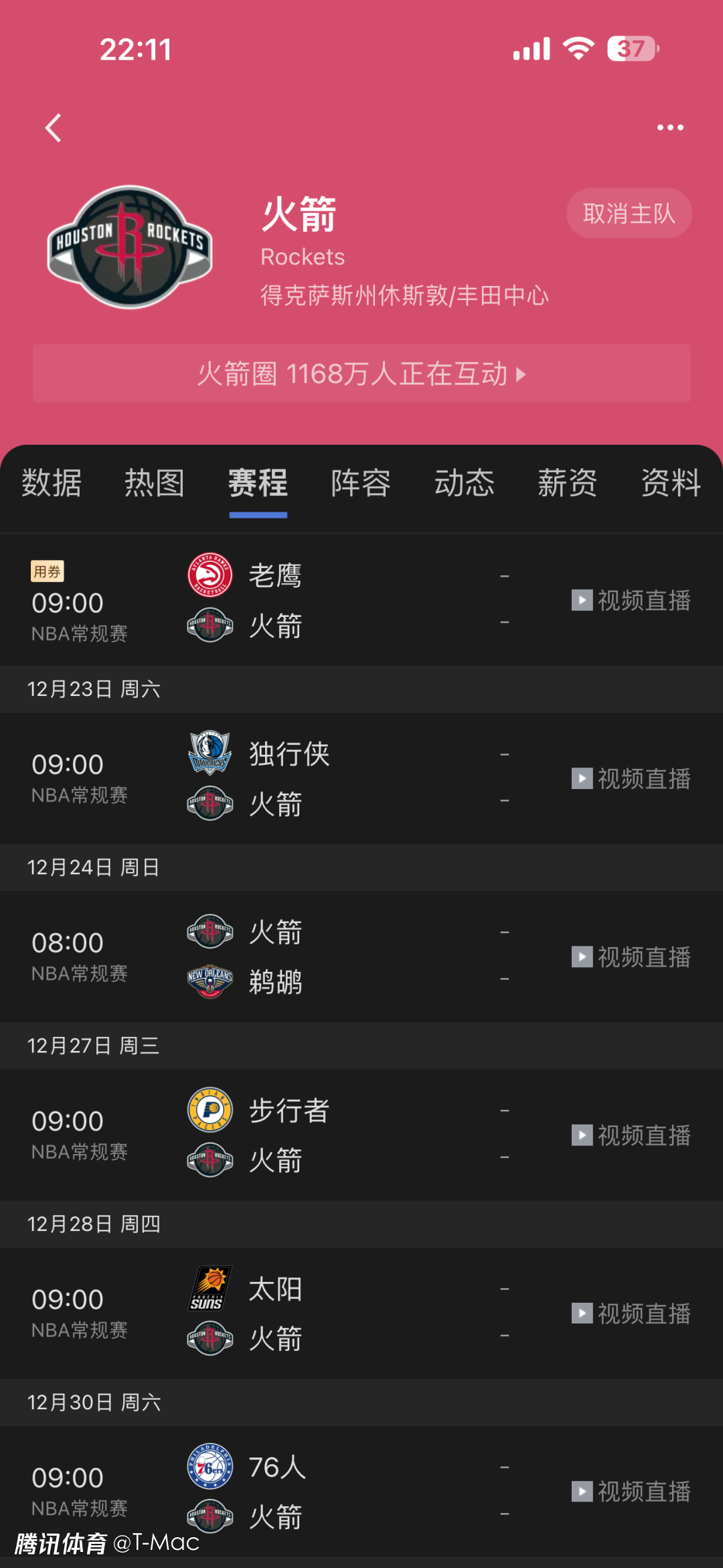Switch to the 动态 tab

click(464, 483)
